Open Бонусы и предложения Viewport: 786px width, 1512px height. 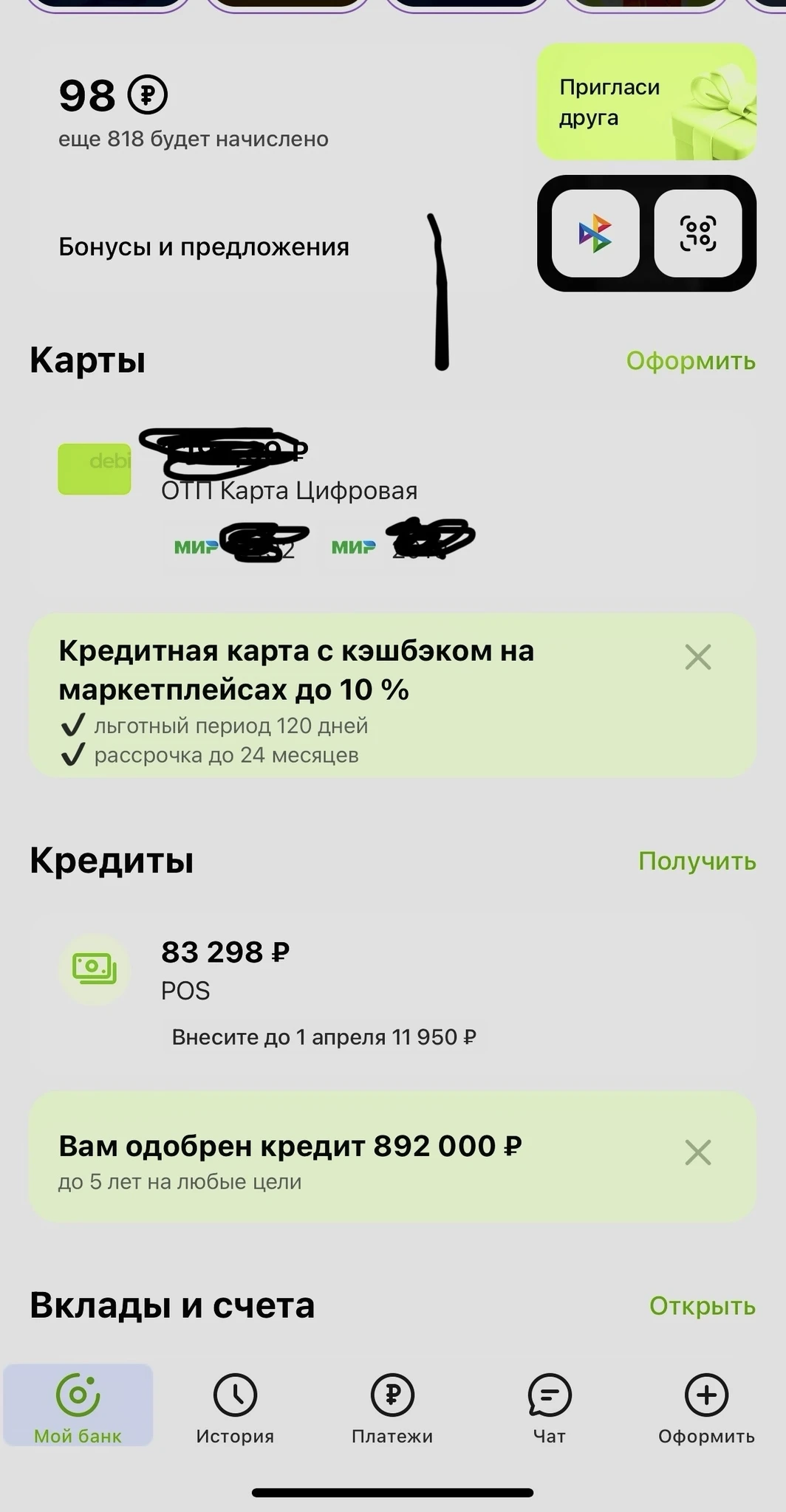coord(204,247)
